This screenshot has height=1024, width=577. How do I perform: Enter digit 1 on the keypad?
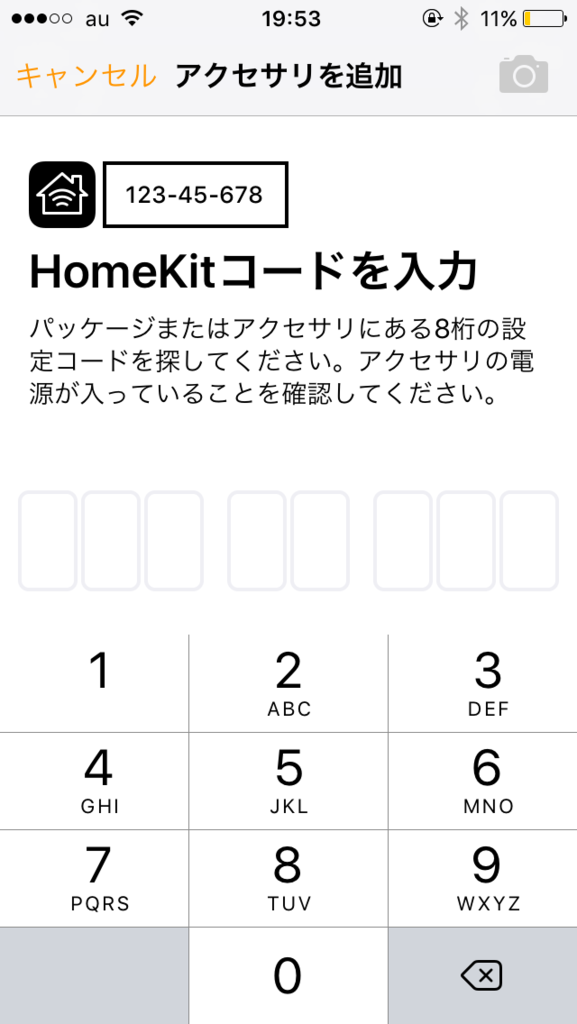tap(94, 683)
